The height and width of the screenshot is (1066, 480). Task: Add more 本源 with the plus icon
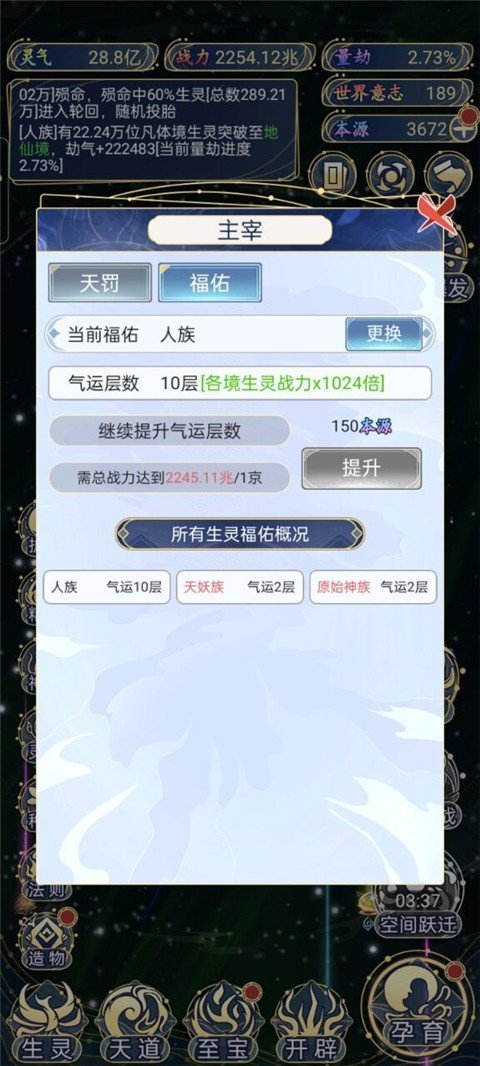[x=464, y=128]
